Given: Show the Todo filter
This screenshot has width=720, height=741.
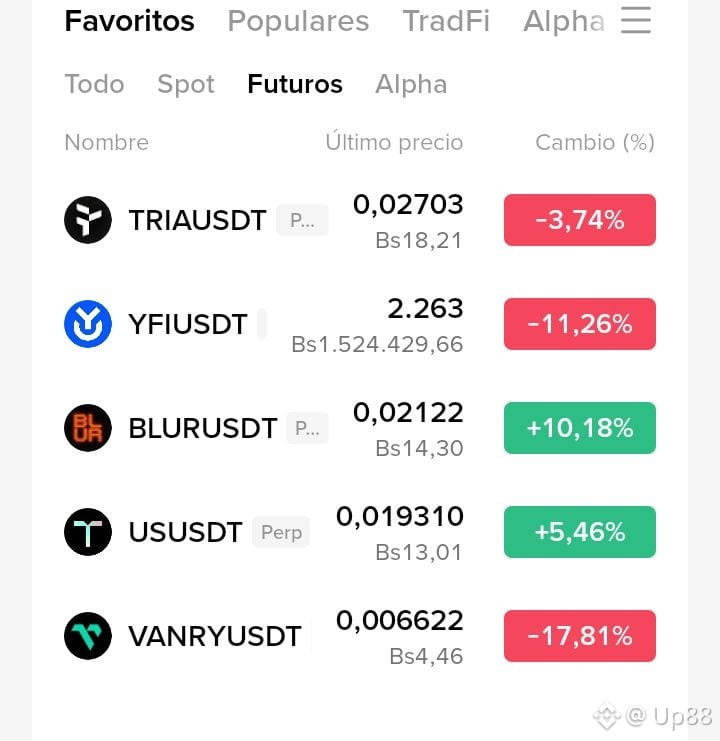Looking at the screenshot, I should [x=94, y=84].
